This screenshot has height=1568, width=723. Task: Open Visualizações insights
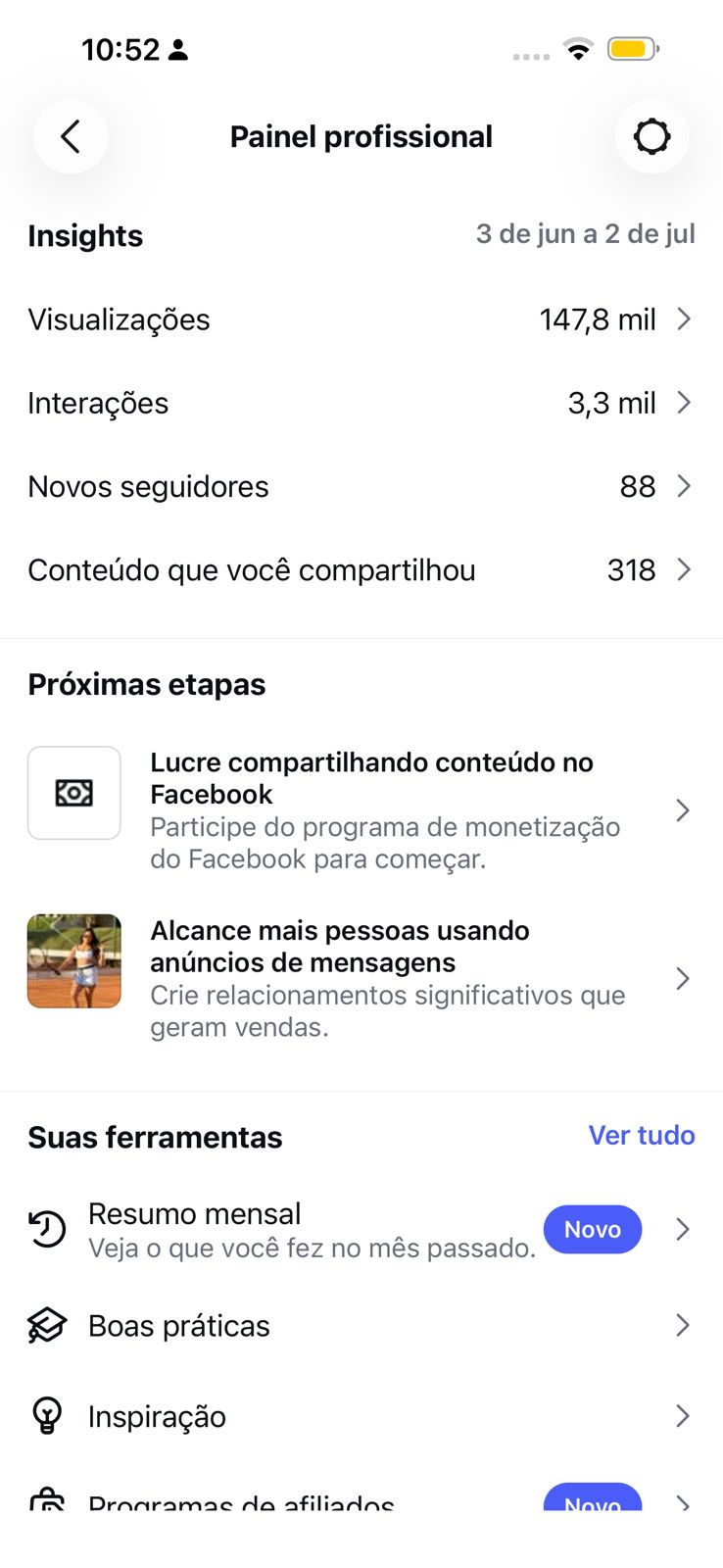coord(361,319)
